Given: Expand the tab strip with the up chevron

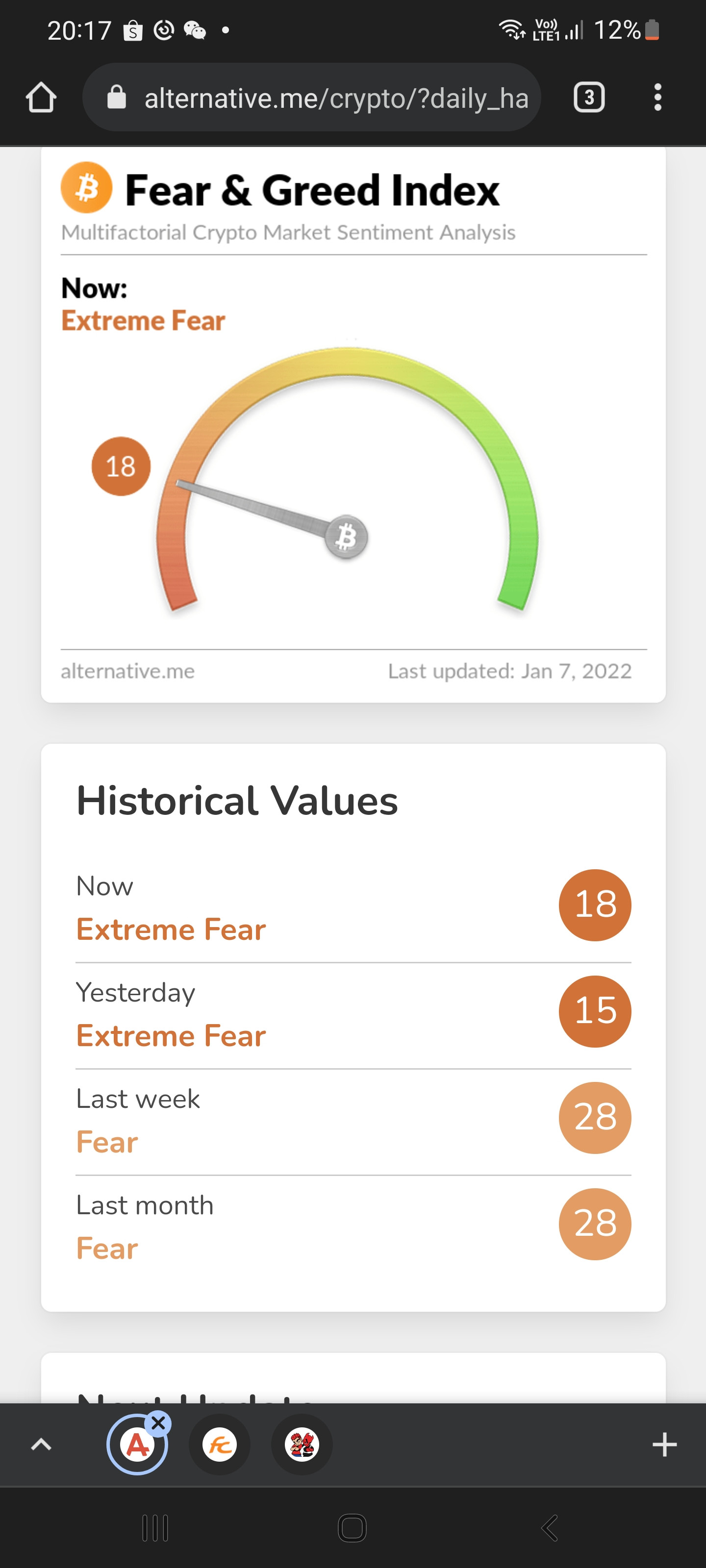Looking at the screenshot, I should (41, 1445).
